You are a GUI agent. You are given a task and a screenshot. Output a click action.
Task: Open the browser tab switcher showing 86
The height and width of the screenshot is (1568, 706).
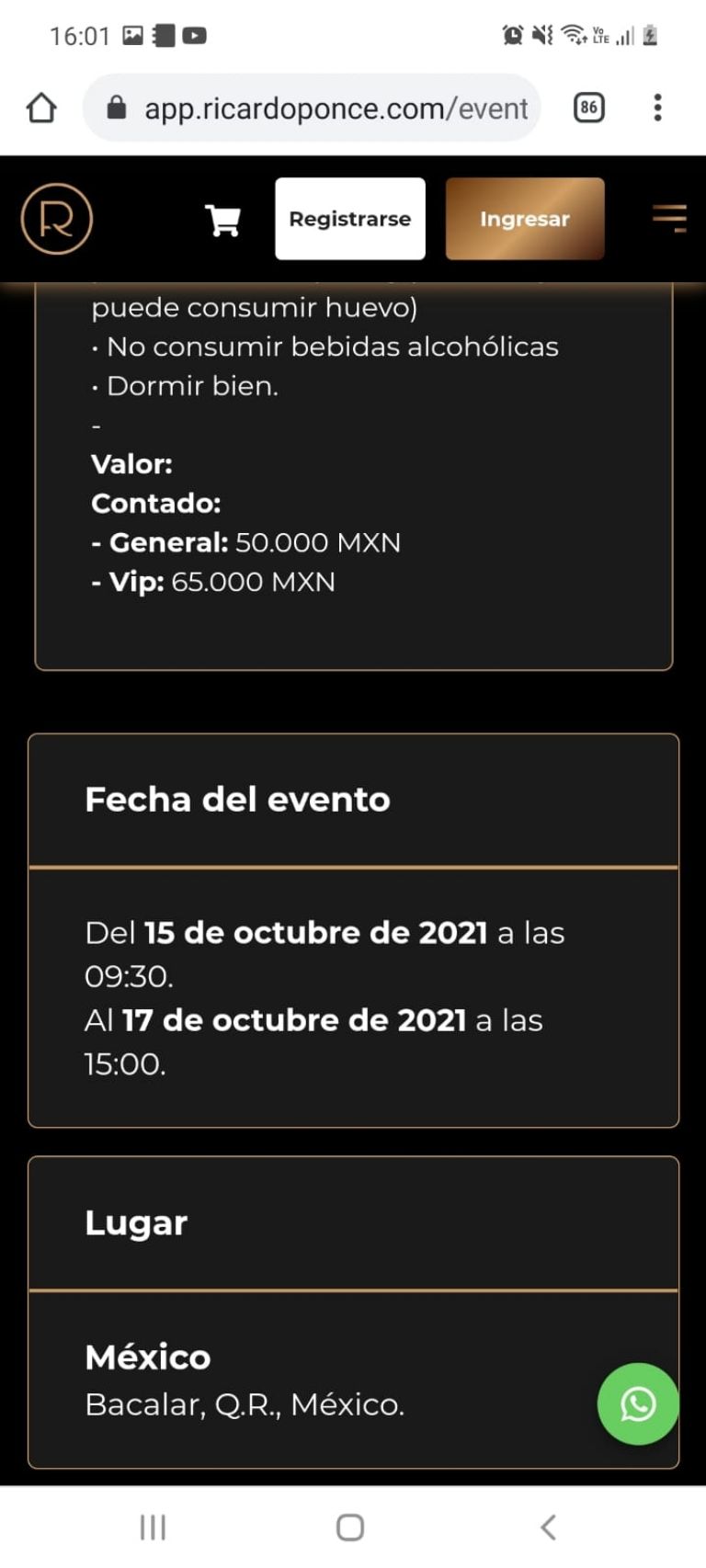coord(589,108)
